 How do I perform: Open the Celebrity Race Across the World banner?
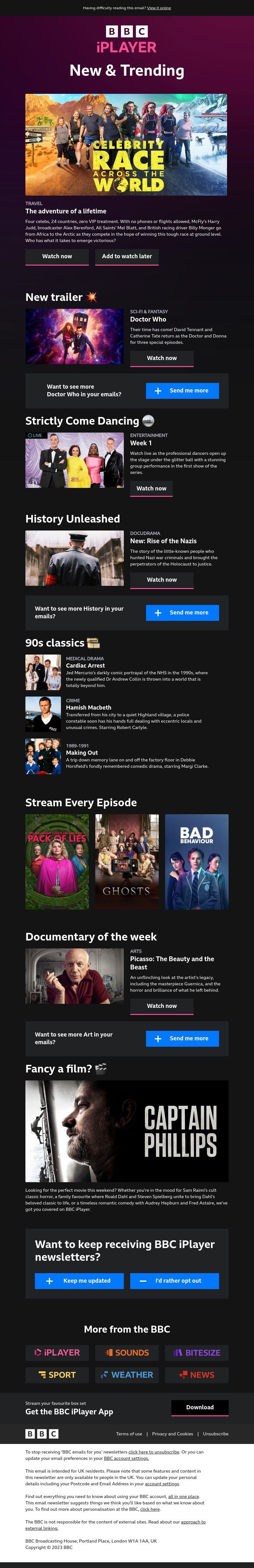tap(126, 144)
